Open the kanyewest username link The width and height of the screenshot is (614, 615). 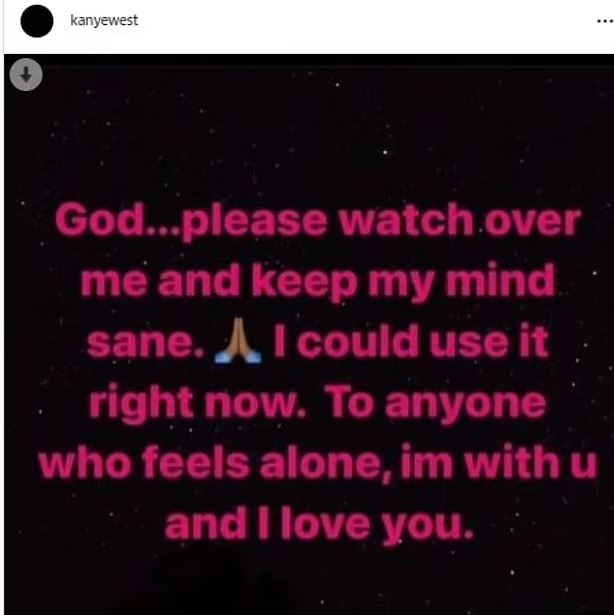point(105,21)
